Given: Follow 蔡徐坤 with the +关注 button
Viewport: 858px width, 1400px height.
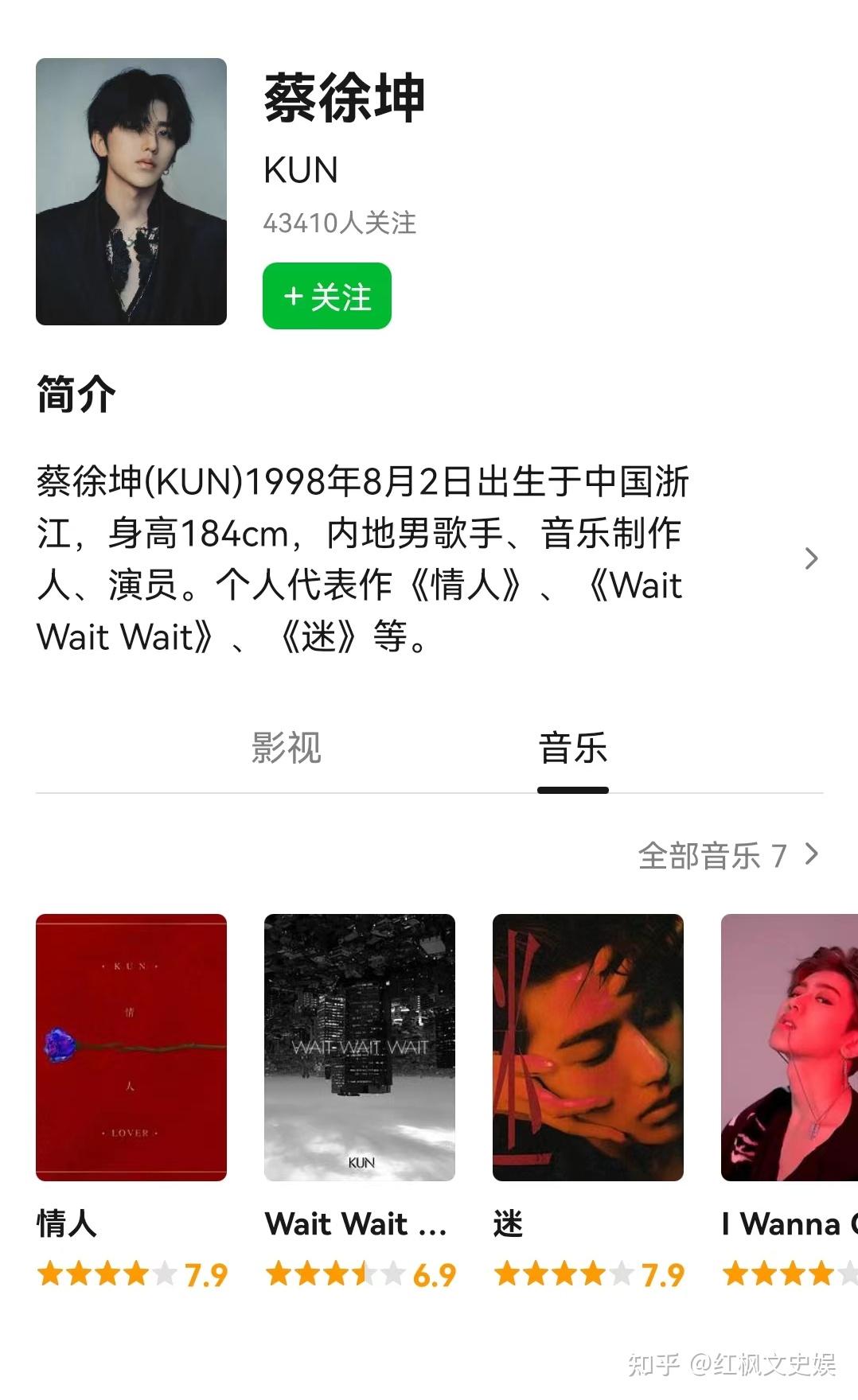Looking at the screenshot, I should pos(326,296).
